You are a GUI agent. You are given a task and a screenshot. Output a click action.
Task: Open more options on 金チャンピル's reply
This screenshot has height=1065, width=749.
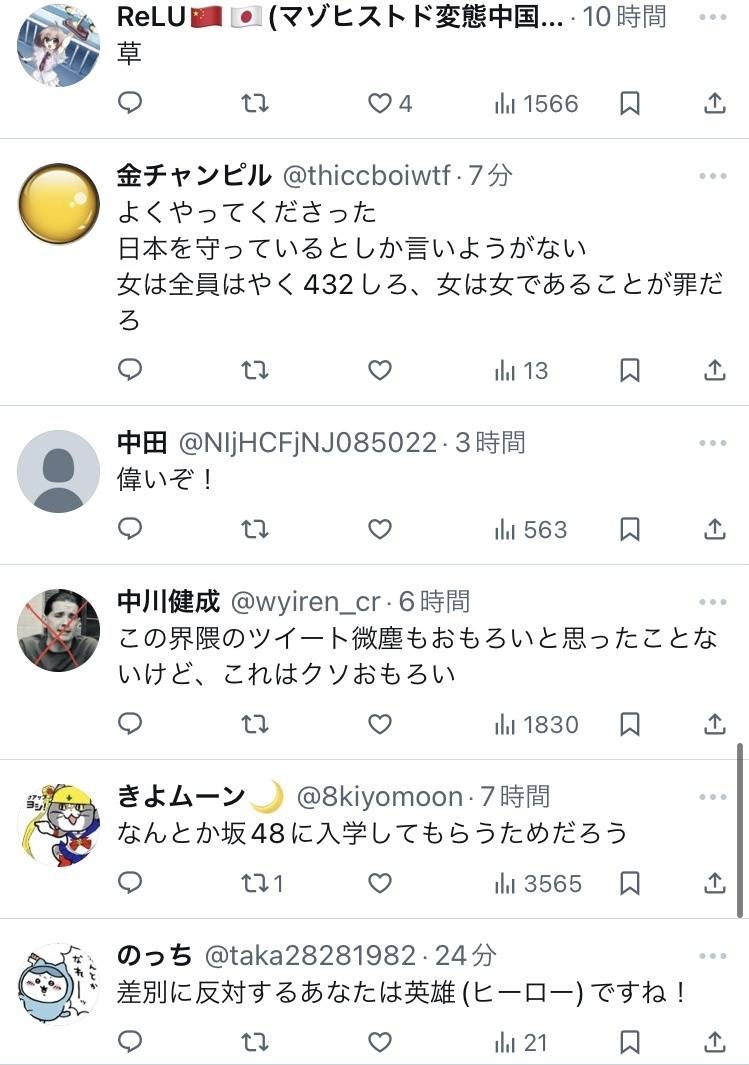pyautogui.click(x=713, y=176)
